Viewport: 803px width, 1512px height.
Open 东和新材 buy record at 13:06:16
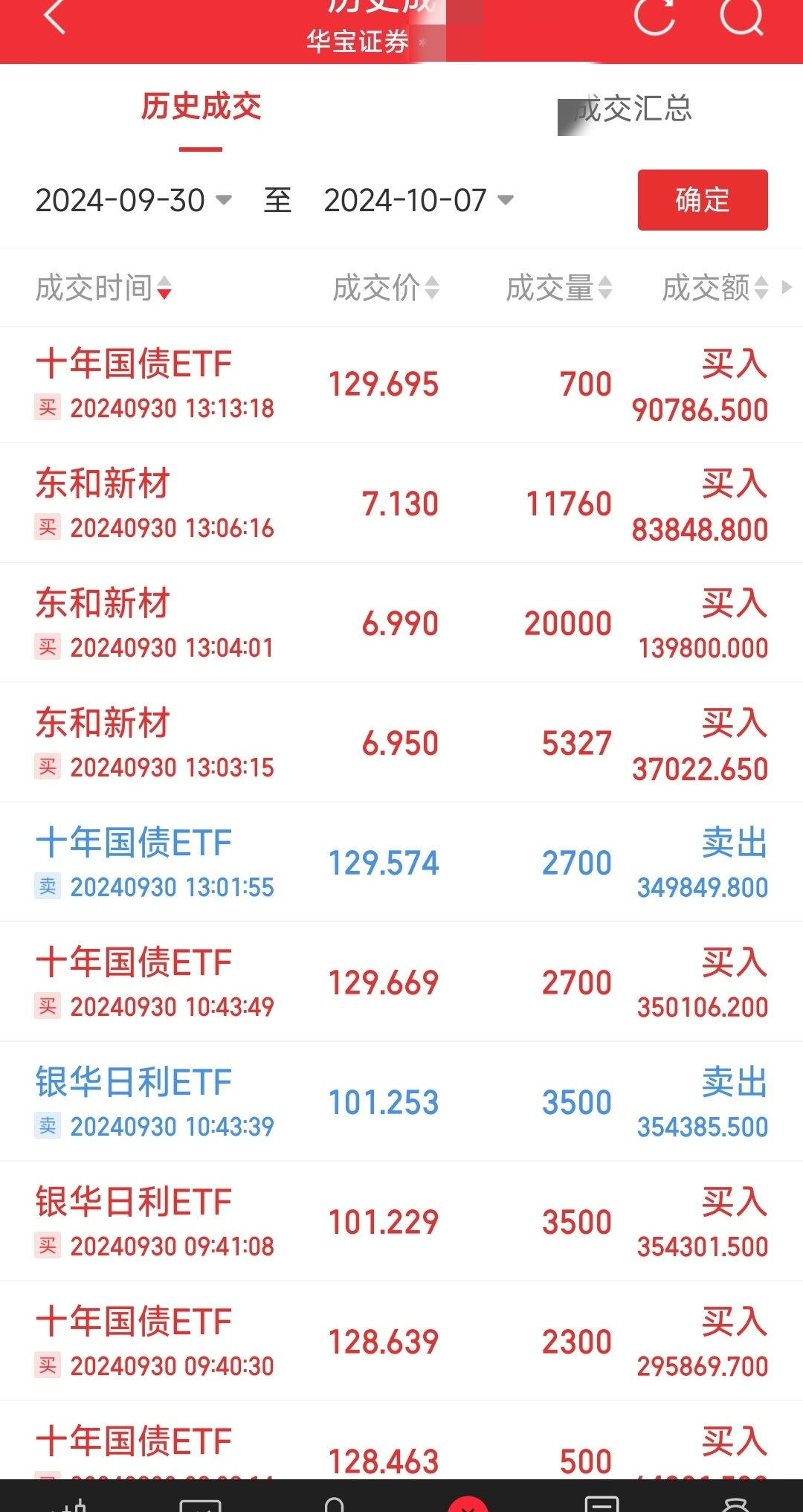coord(401,504)
